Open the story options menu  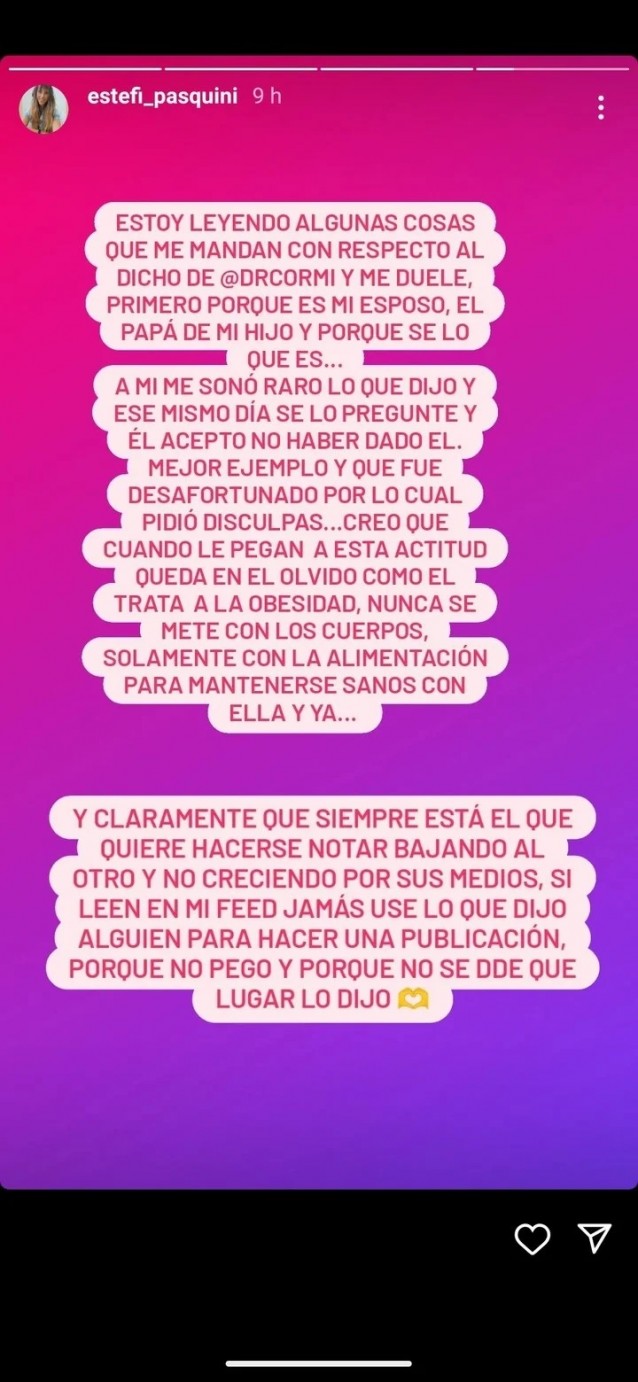[x=600, y=108]
